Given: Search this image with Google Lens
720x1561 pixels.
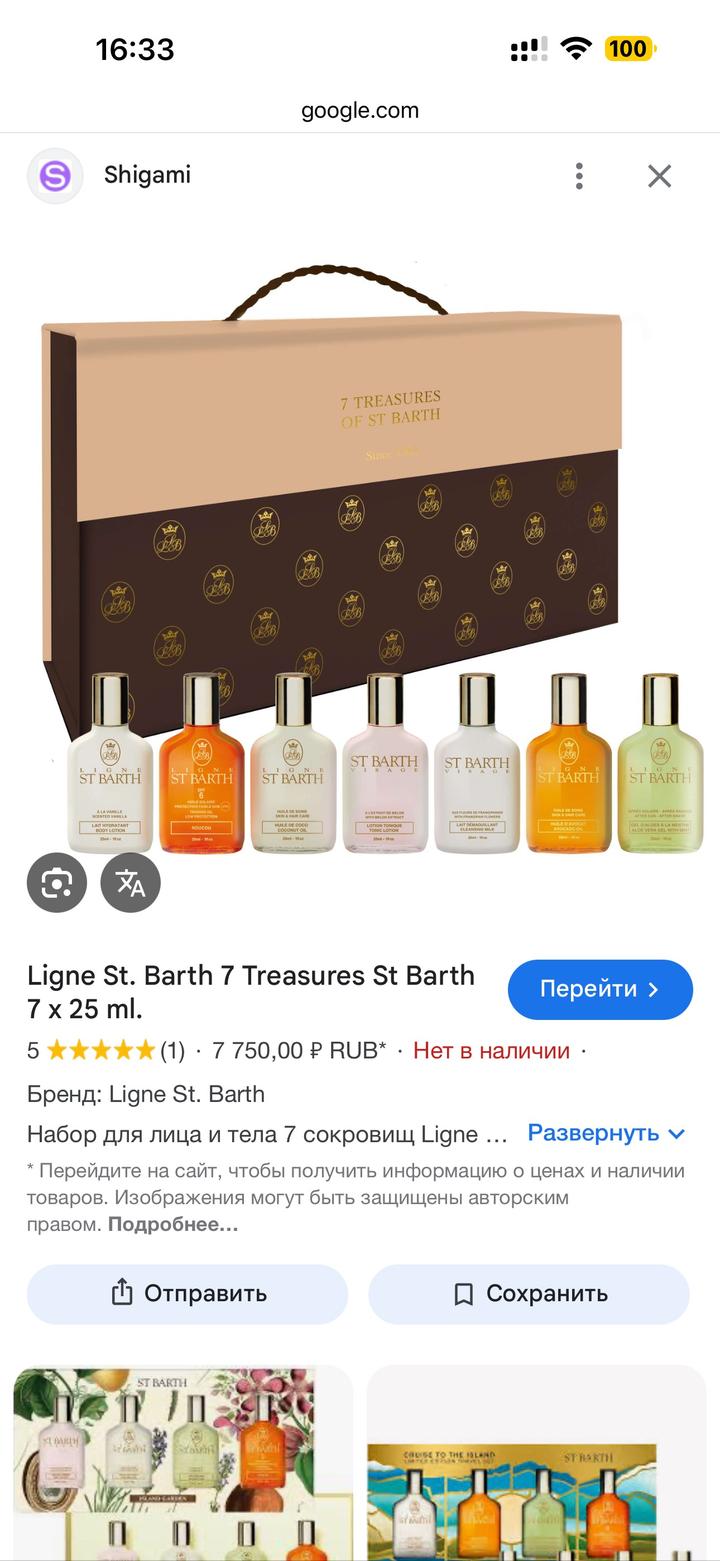Looking at the screenshot, I should [56, 883].
